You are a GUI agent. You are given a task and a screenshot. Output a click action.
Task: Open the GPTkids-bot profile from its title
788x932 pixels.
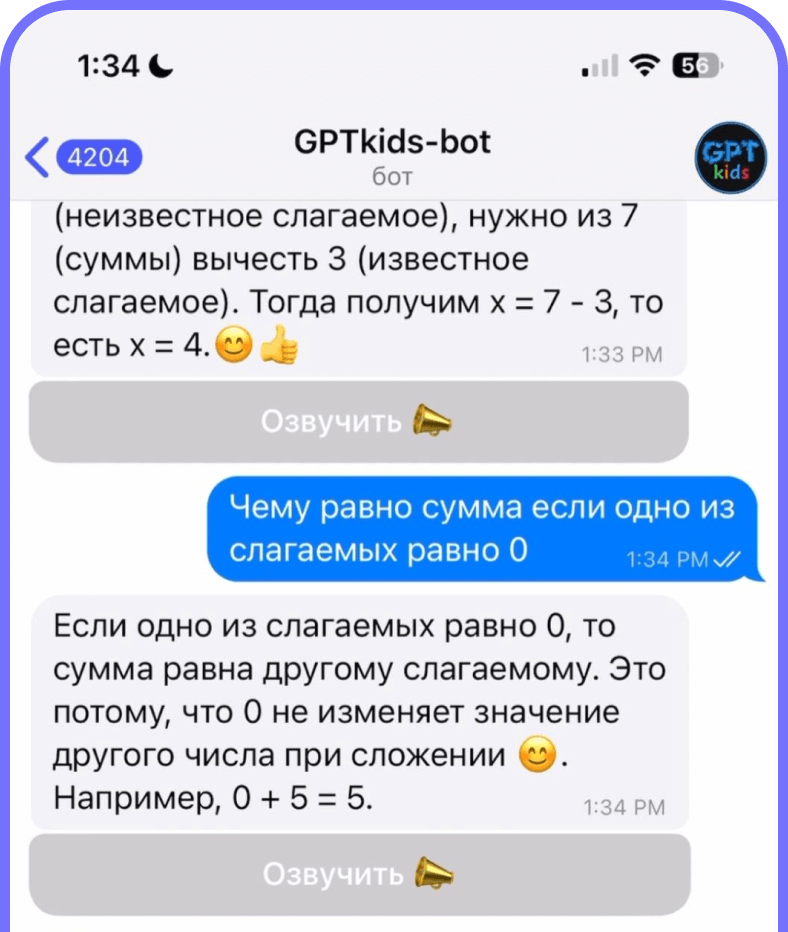click(x=393, y=144)
